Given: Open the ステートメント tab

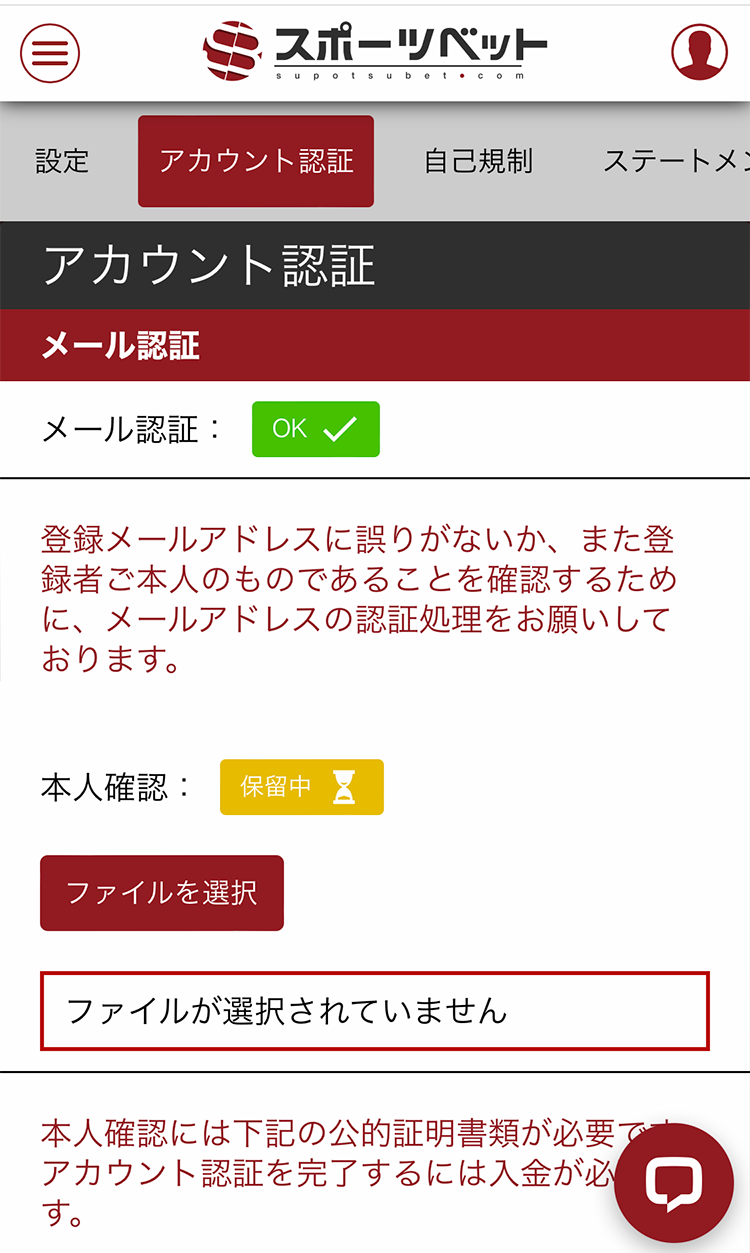Looking at the screenshot, I should [674, 161].
